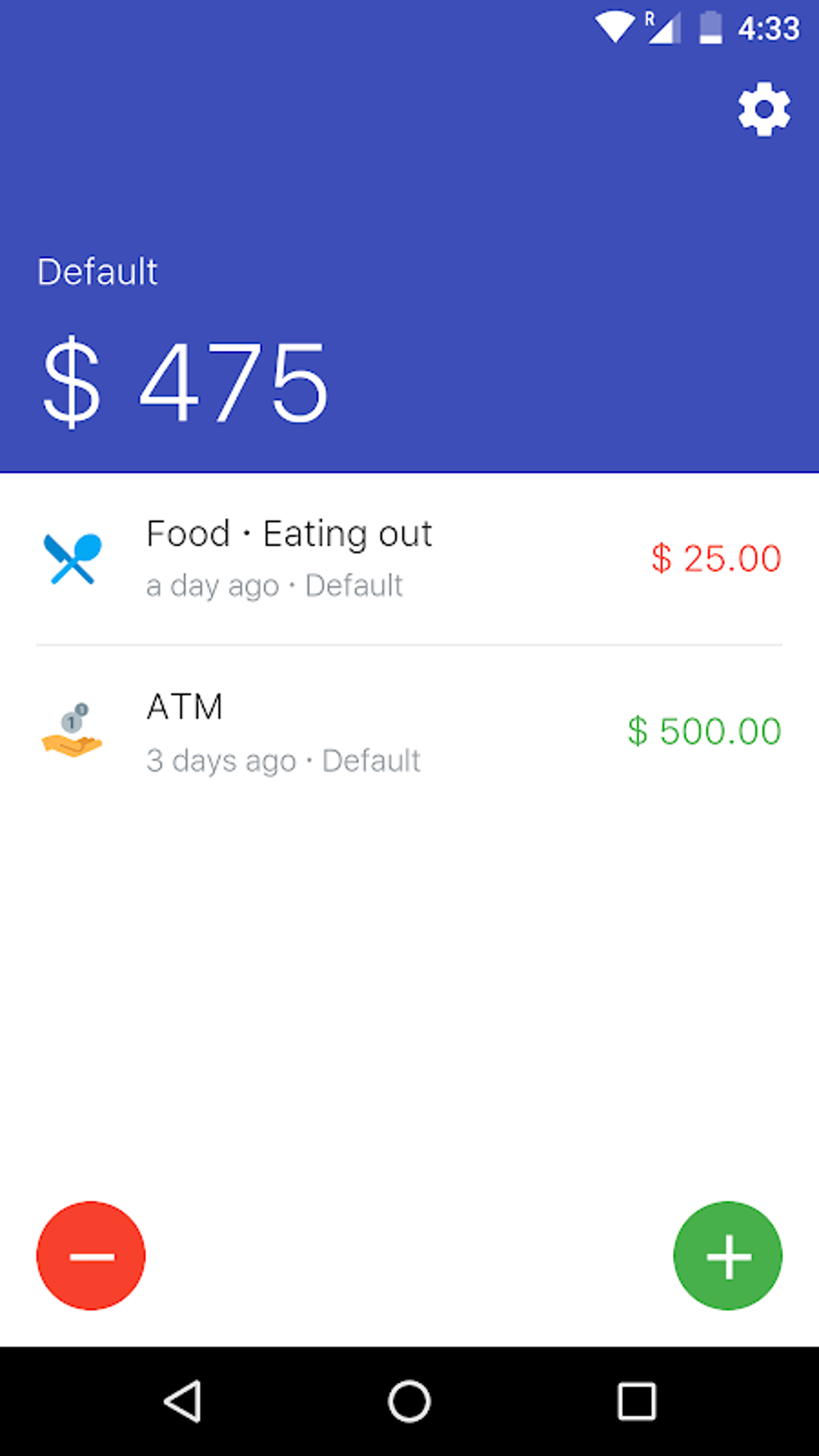Add income with the green plus button

727,1255
